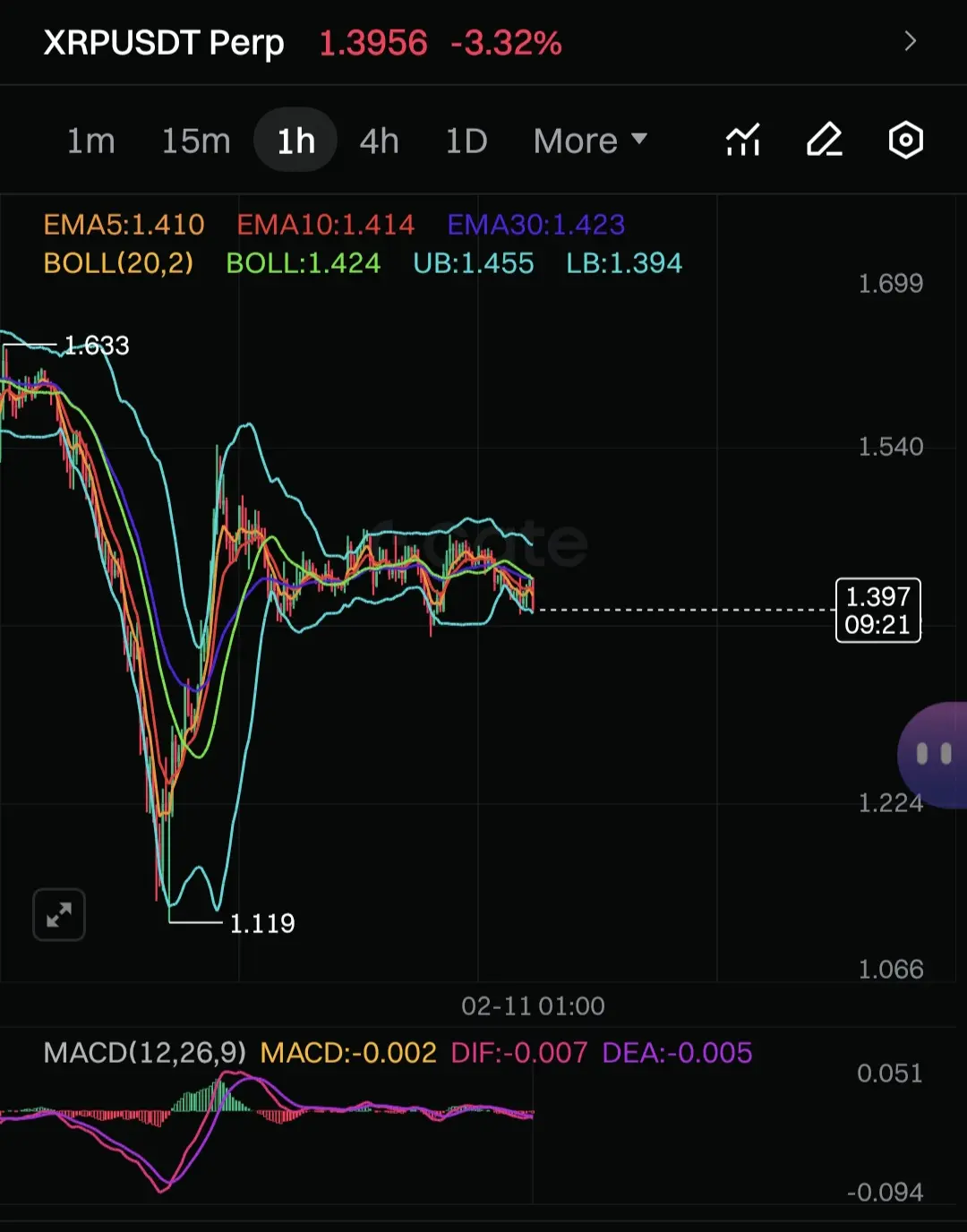
Task: Open chart settings
Action: point(905,141)
